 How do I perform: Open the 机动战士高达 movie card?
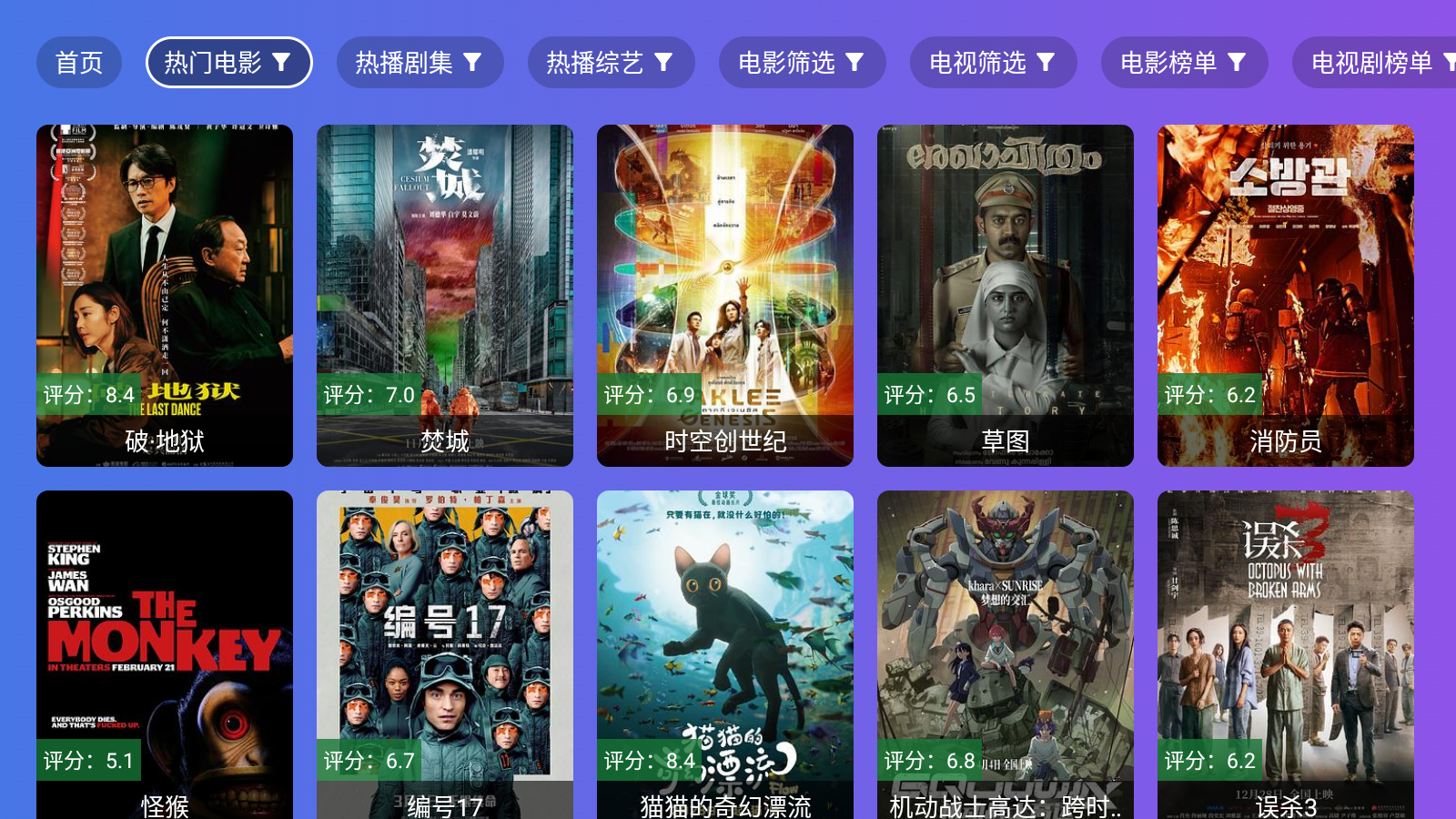tap(1006, 655)
